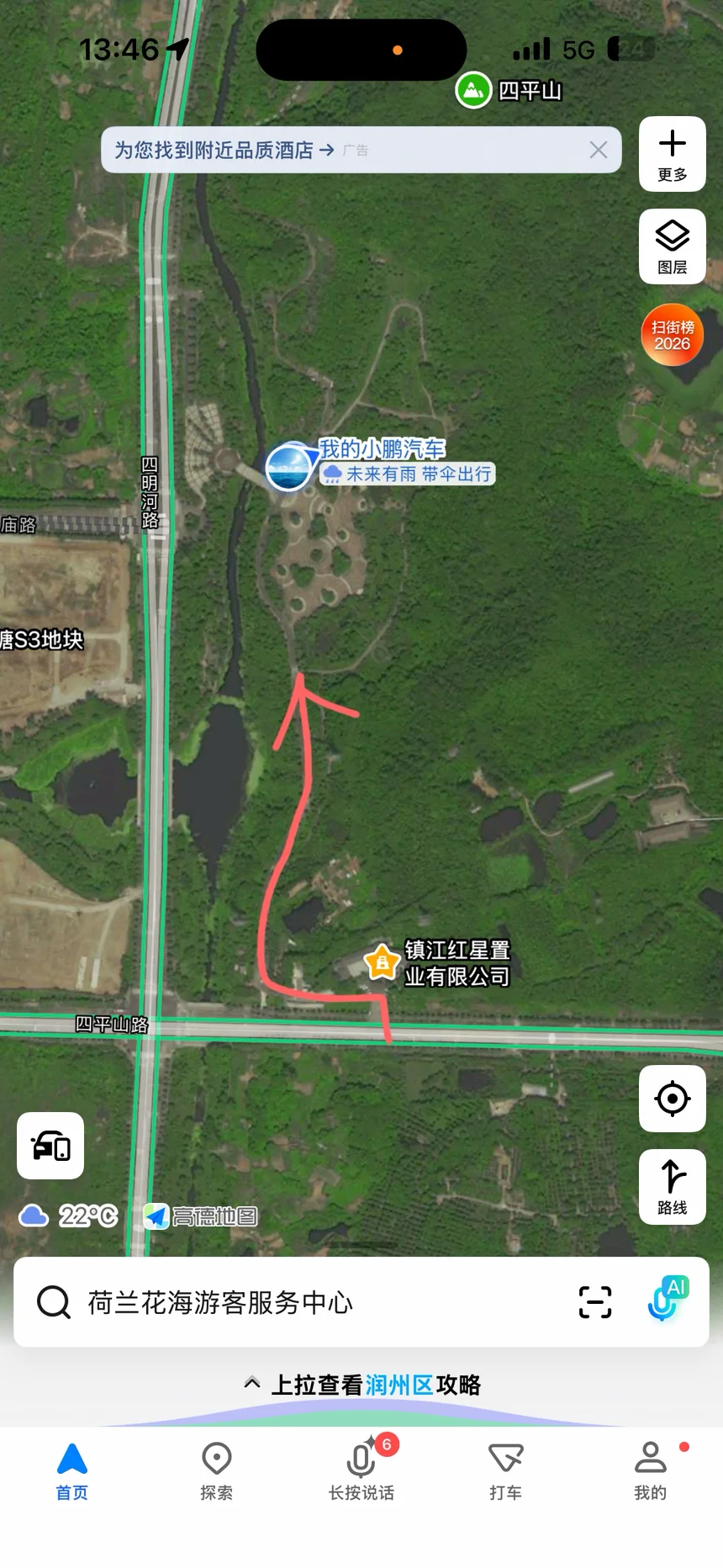The image size is (723, 1568).
Task: Recenter the map on my location
Action: 672,1099
